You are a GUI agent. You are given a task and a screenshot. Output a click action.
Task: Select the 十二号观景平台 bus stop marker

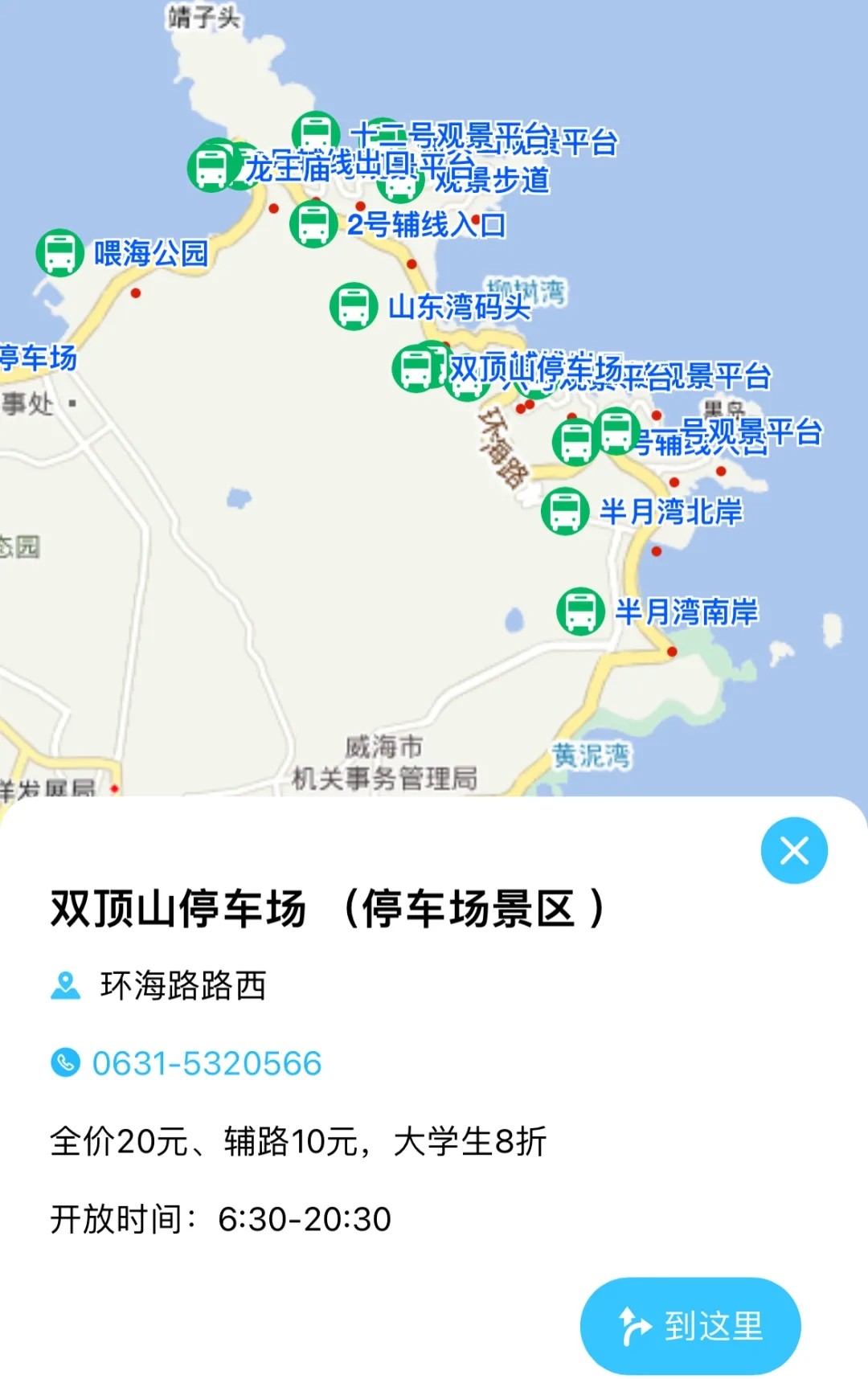[x=316, y=133]
